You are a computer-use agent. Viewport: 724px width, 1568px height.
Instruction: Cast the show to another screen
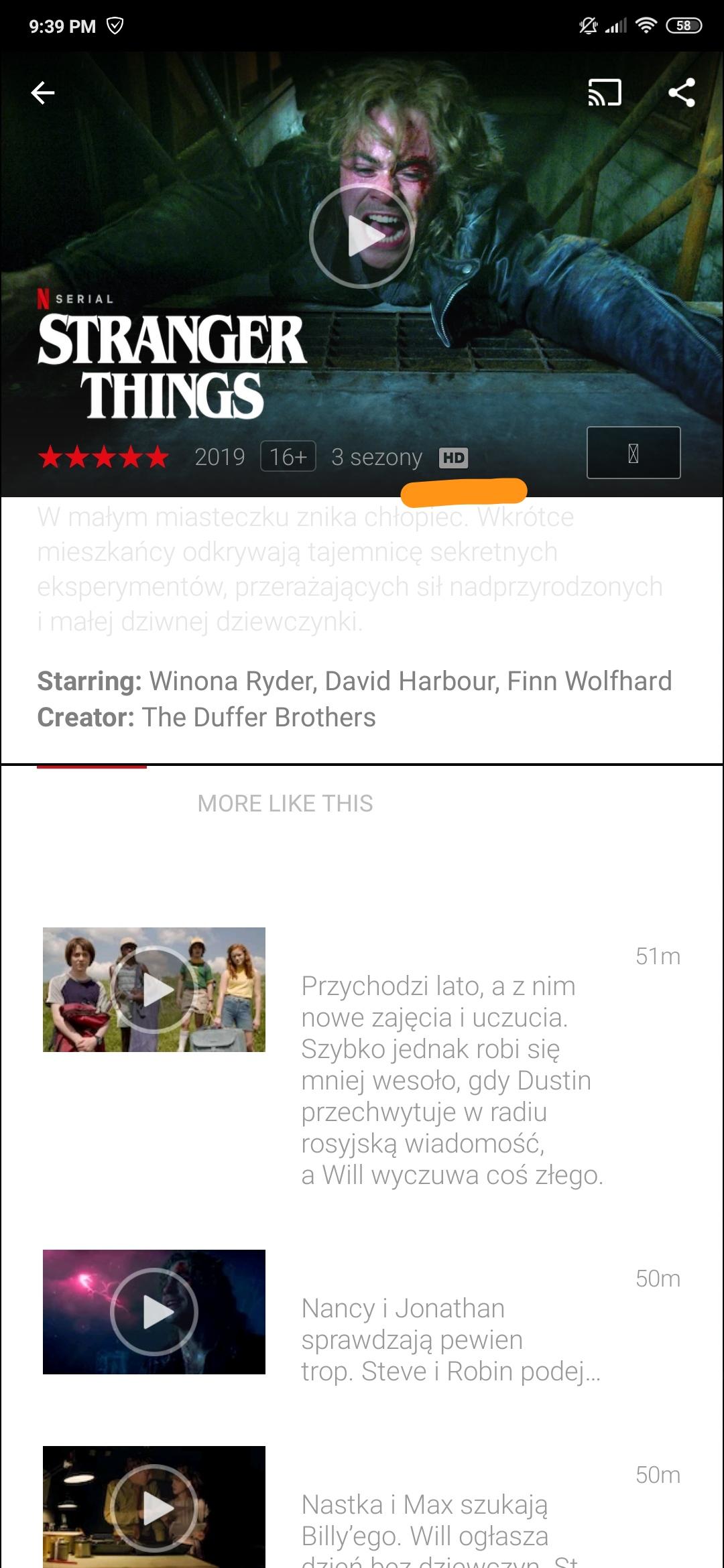click(x=605, y=92)
